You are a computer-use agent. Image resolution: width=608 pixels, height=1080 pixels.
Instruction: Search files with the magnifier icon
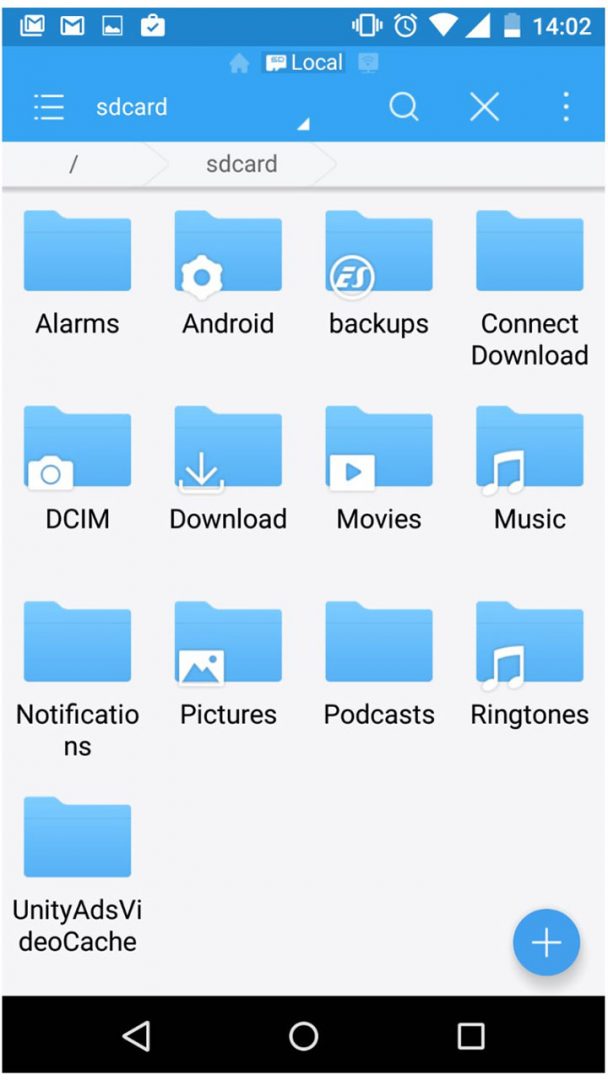pyautogui.click(x=404, y=107)
